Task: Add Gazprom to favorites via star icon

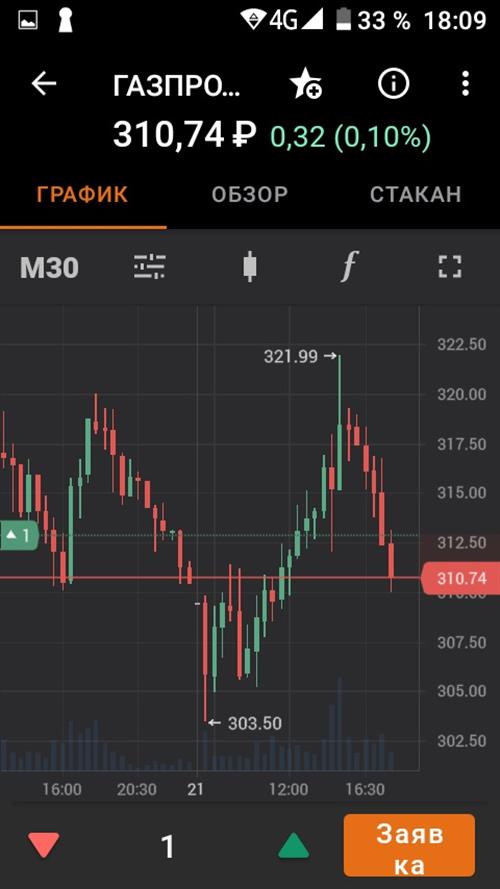Action: click(x=306, y=85)
